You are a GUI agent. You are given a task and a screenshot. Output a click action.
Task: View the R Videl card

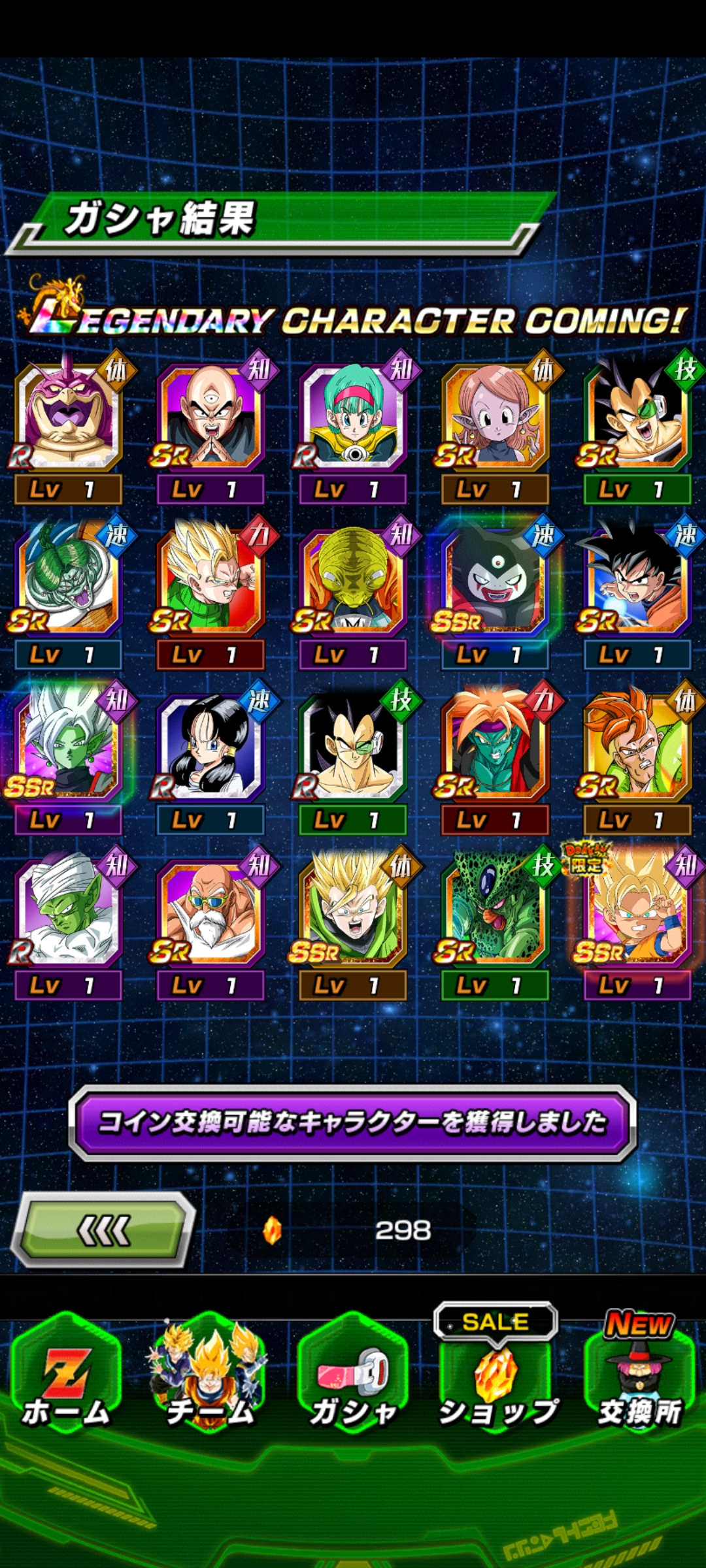[210, 748]
